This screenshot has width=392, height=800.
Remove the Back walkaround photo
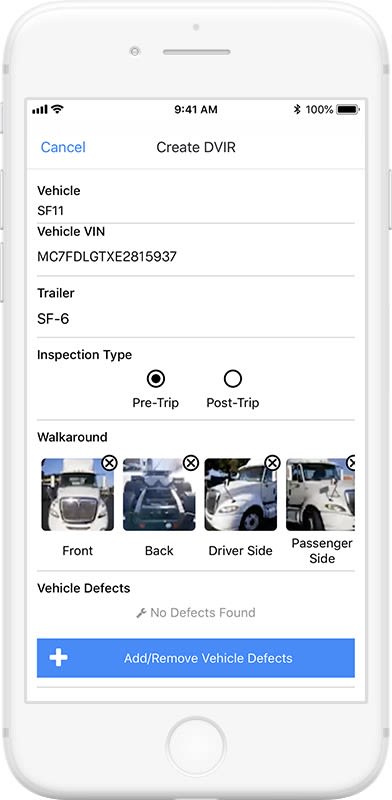190,463
